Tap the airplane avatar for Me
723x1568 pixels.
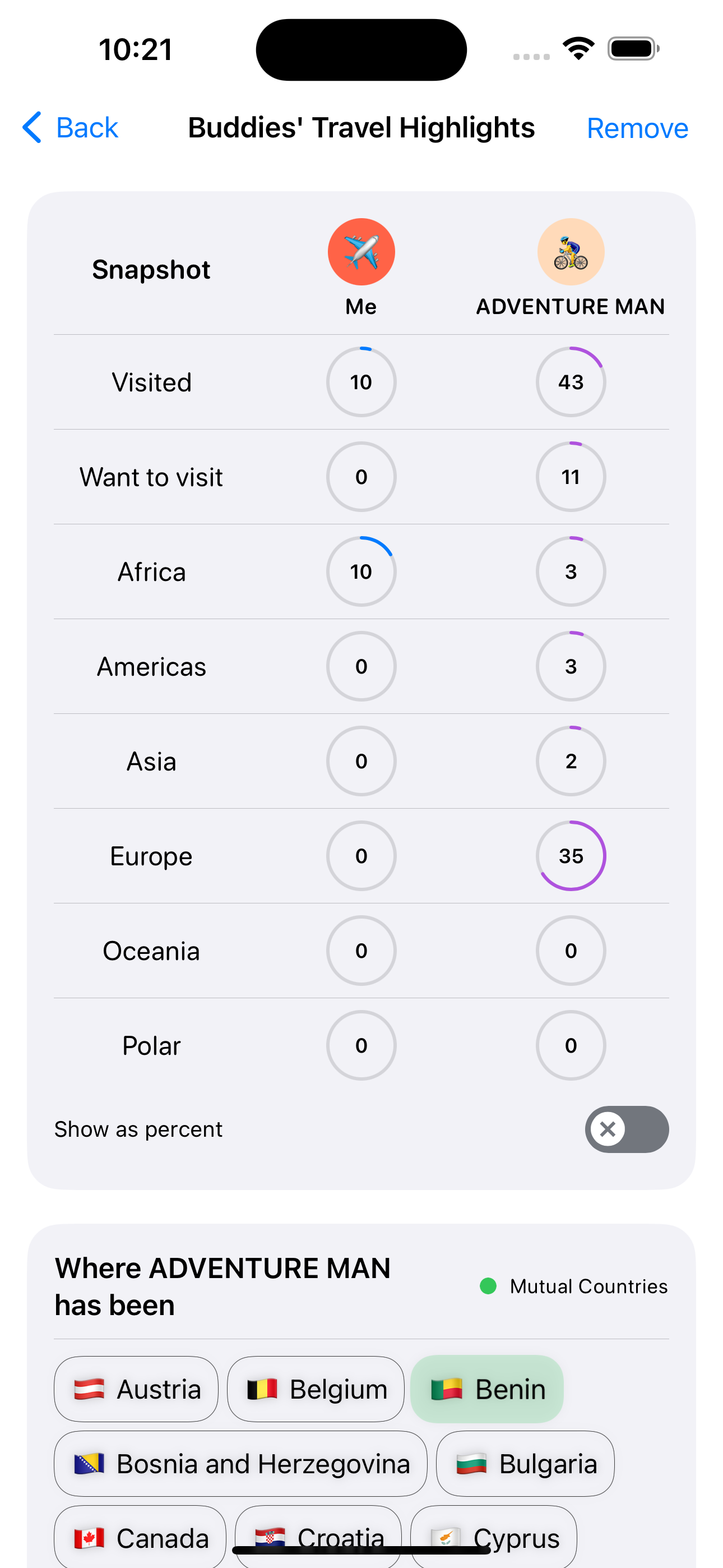click(361, 251)
